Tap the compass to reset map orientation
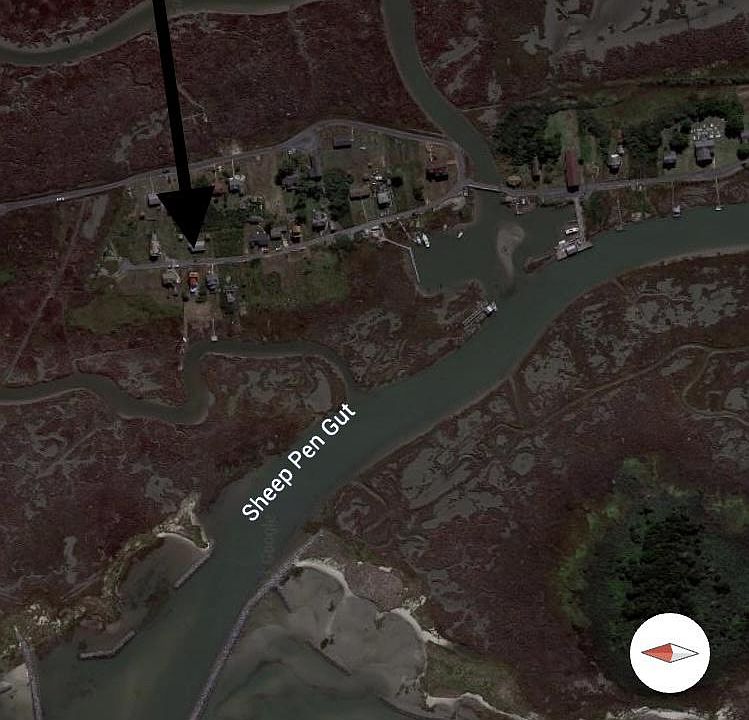The width and height of the screenshot is (749, 720). click(669, 653)
